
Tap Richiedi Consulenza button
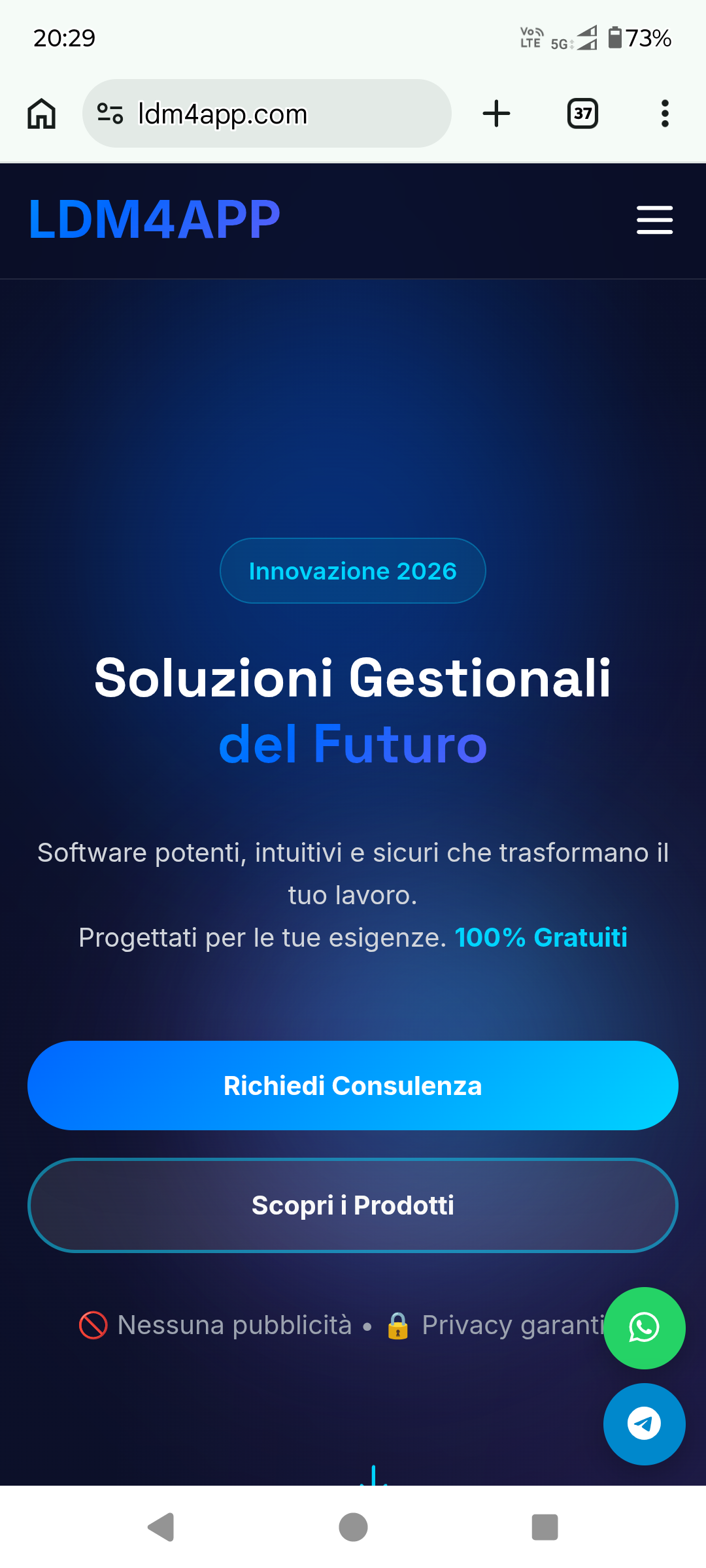pyautogui.click(x=353, y=1086)
